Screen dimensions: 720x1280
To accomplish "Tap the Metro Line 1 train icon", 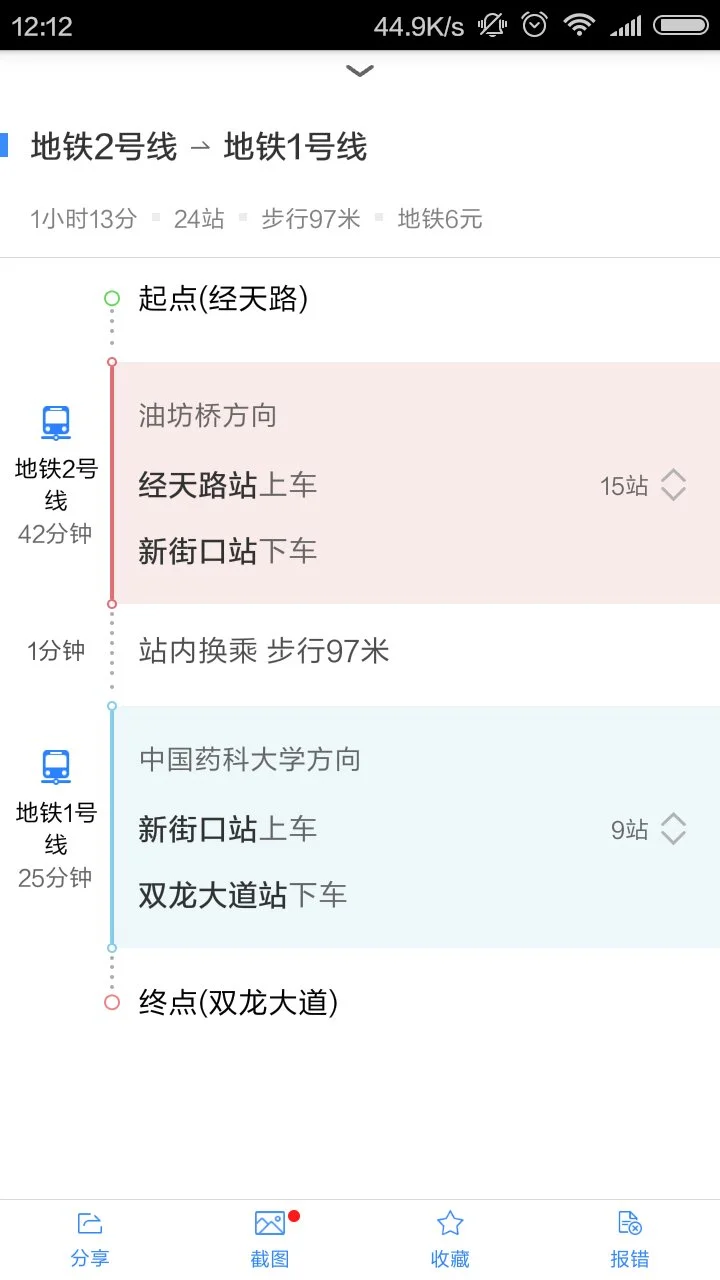I will [55, 766].
